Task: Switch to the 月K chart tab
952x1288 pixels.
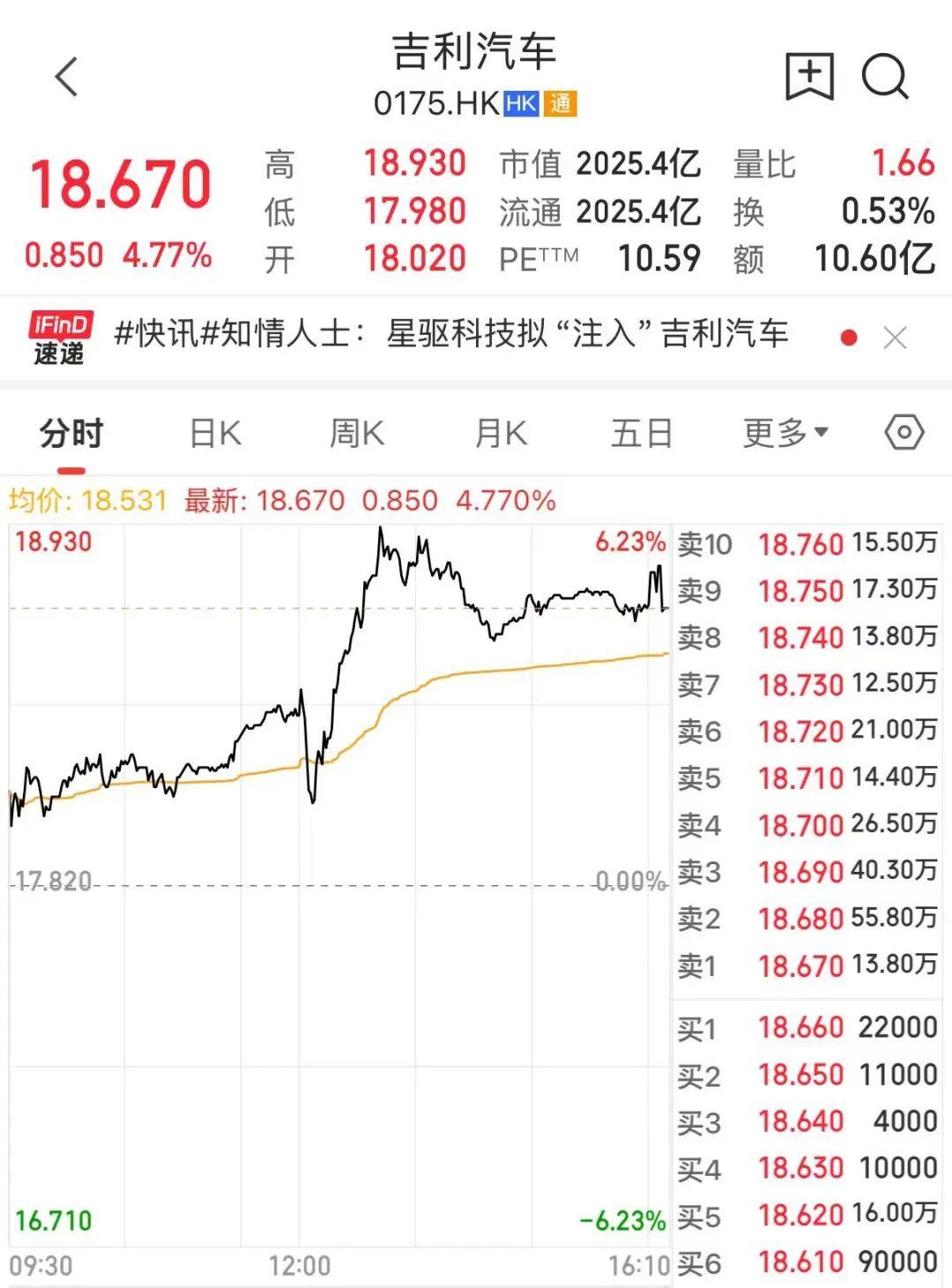Action: 501,434
